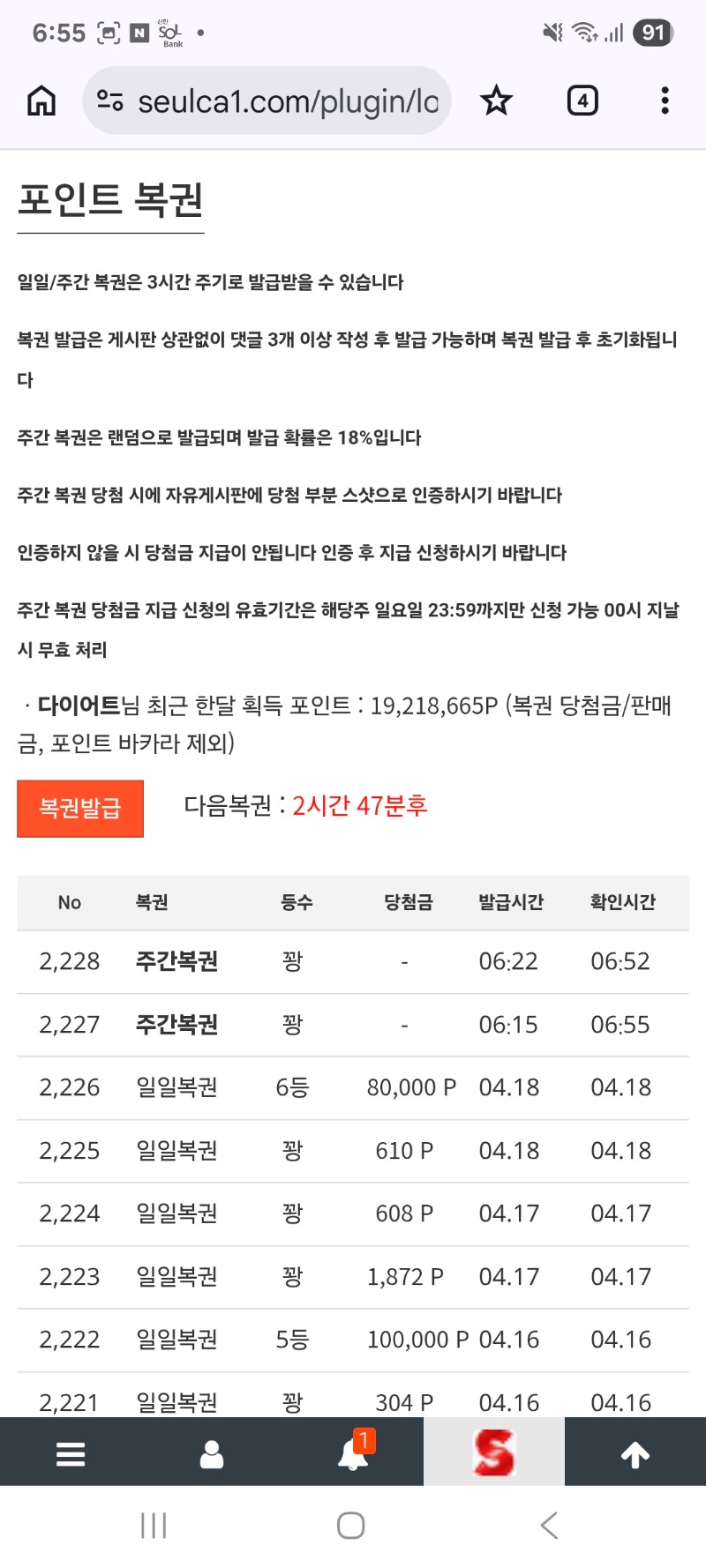Image resolution: width=706 pixels, height=1568 pixels.
Task: Open the browser overflow menu
Action: pyautogui.click(x=665, y=101)
